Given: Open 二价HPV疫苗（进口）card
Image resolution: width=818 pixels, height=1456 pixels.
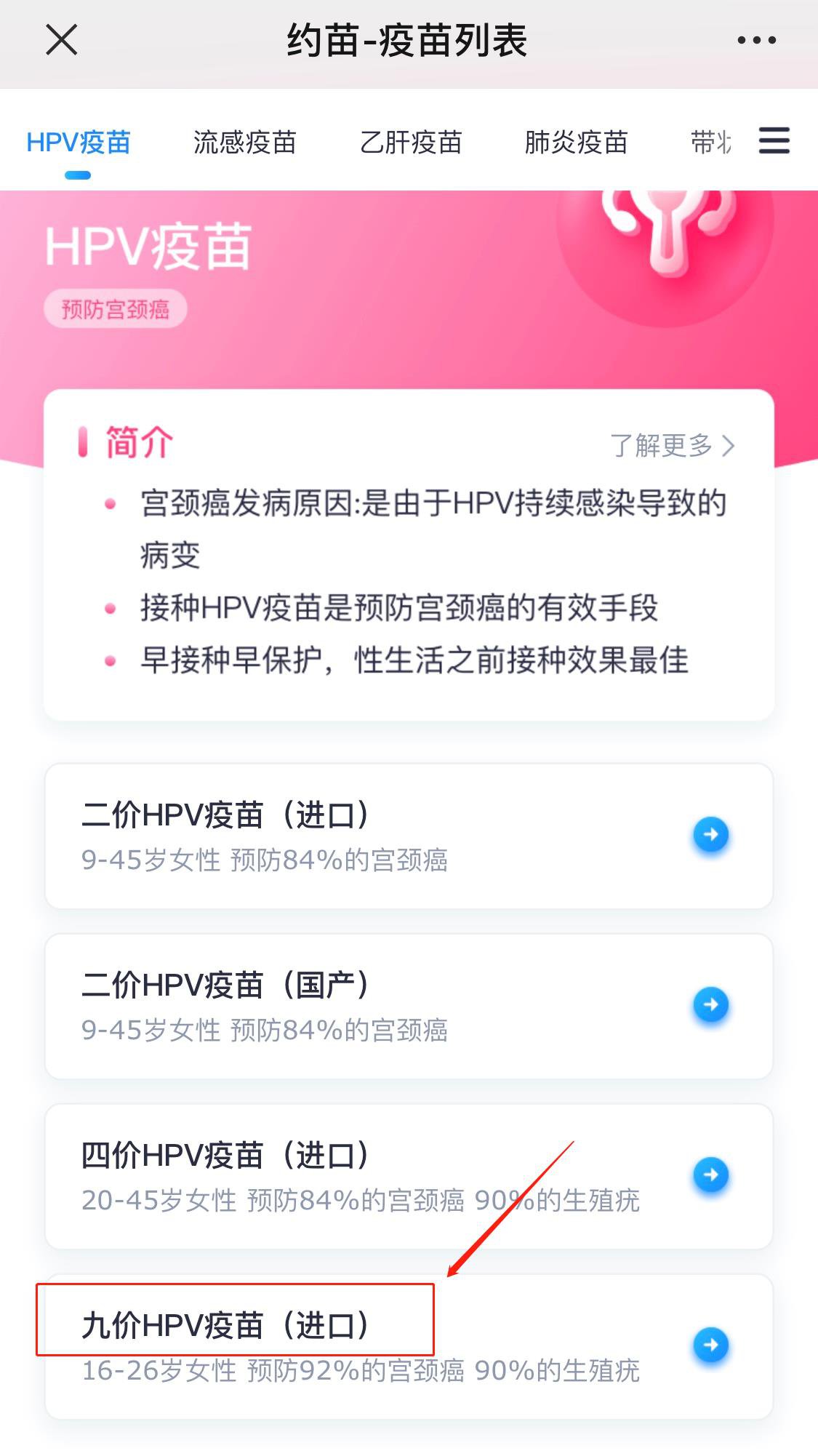Looking at the screenshot, I should tap(407, 836).
